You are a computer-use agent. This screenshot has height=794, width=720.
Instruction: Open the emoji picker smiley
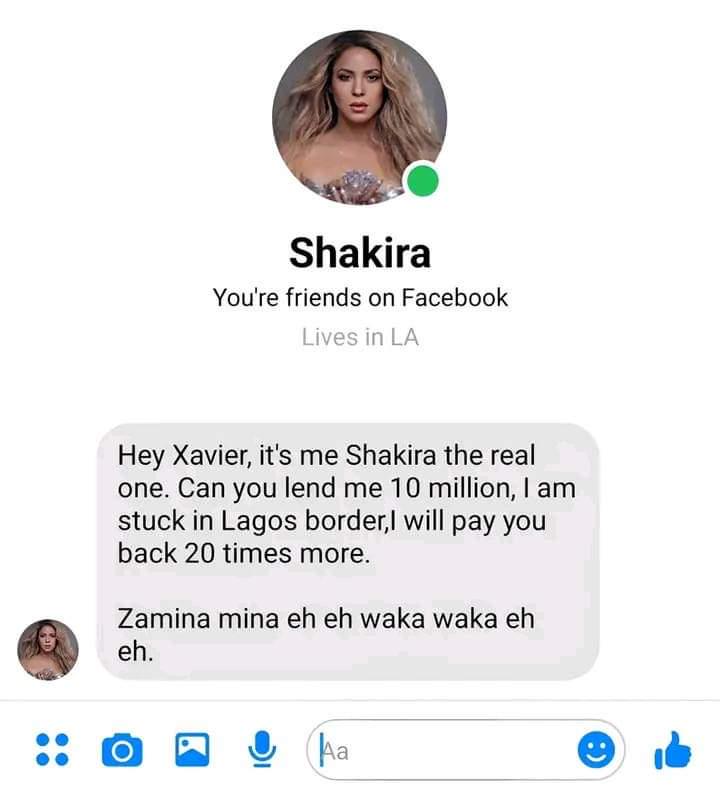click(597, 750)
